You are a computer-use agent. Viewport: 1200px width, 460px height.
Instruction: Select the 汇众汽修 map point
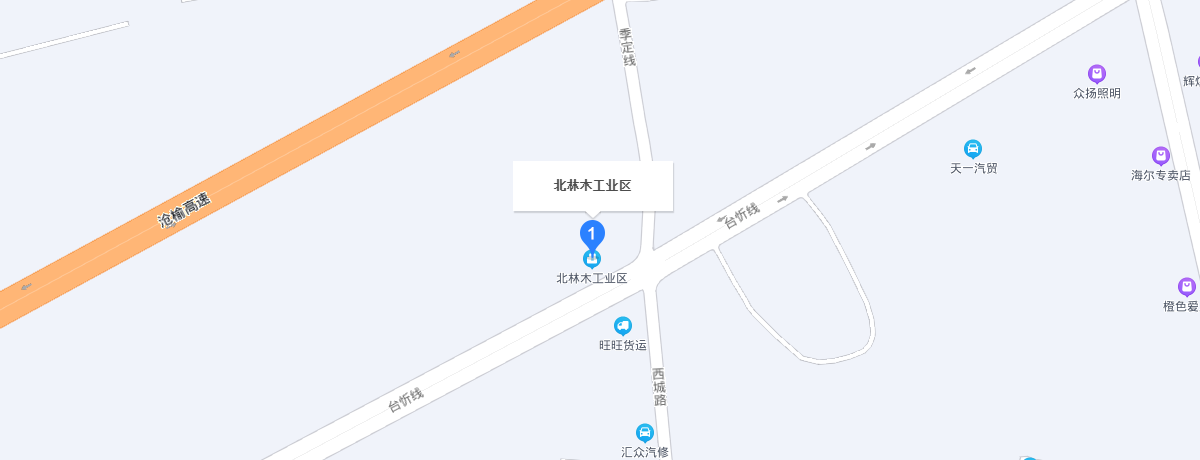click(x=645, y=433)
